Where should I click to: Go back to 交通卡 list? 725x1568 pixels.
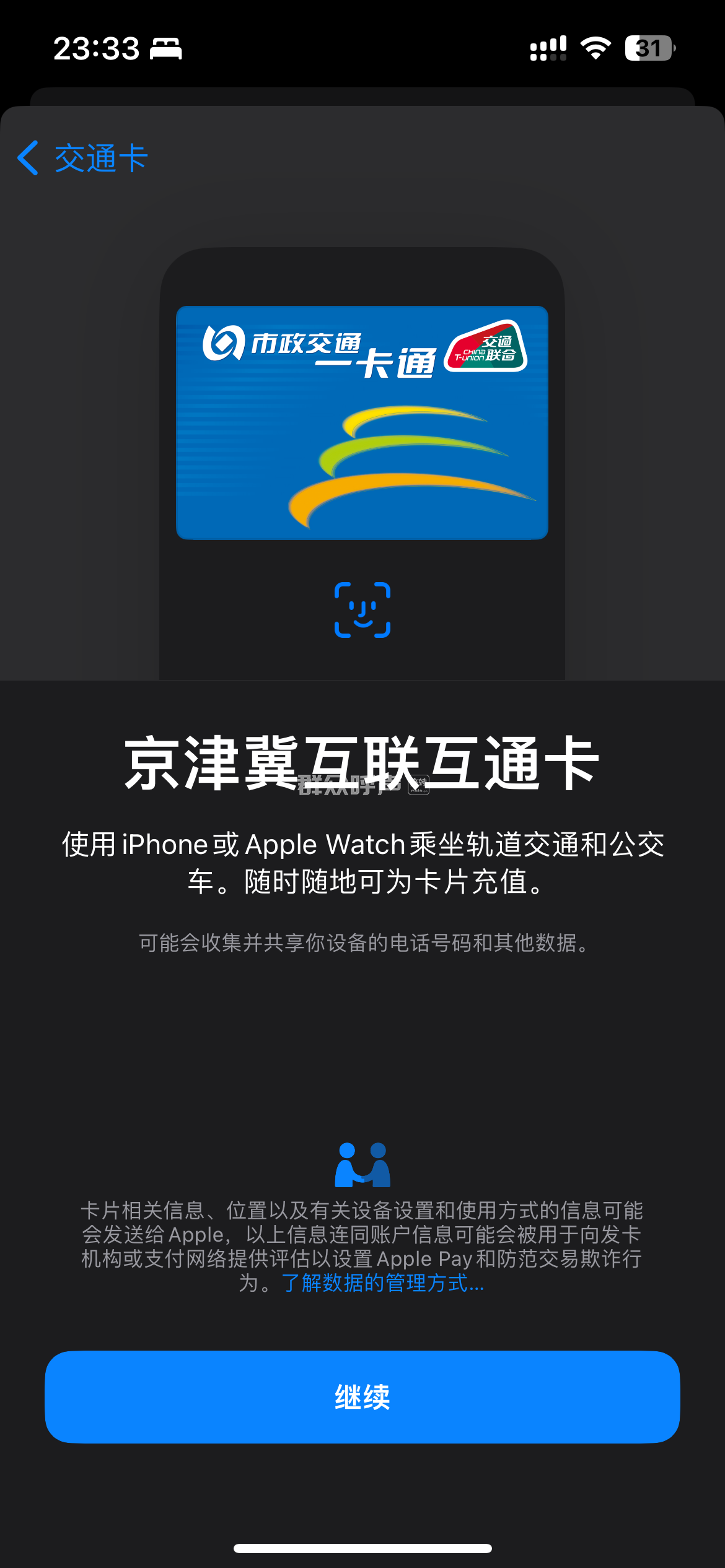coord(83,158)
